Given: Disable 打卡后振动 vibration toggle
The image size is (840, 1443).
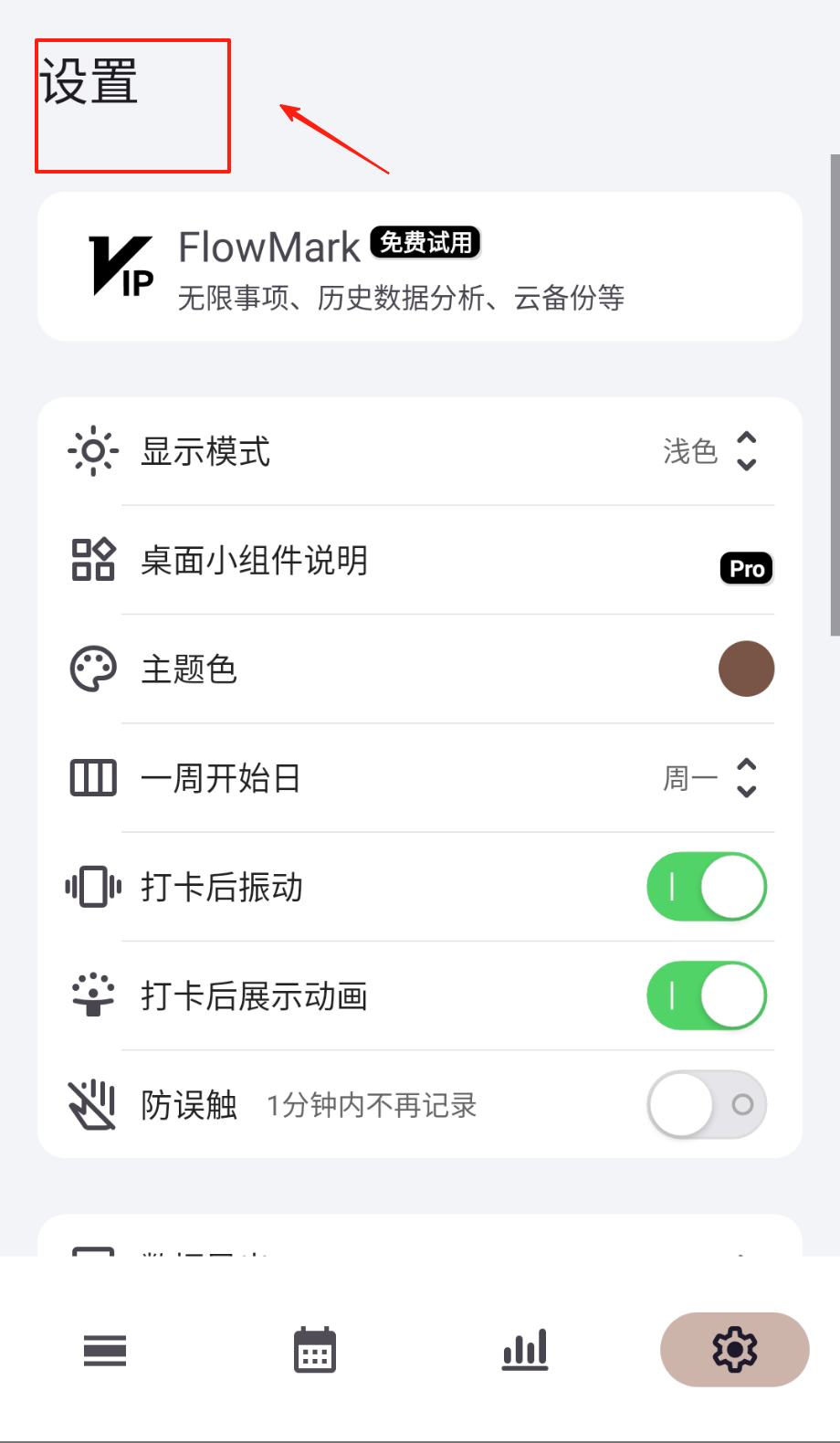Looking at the screenshot, I should (x=707, y=887).
